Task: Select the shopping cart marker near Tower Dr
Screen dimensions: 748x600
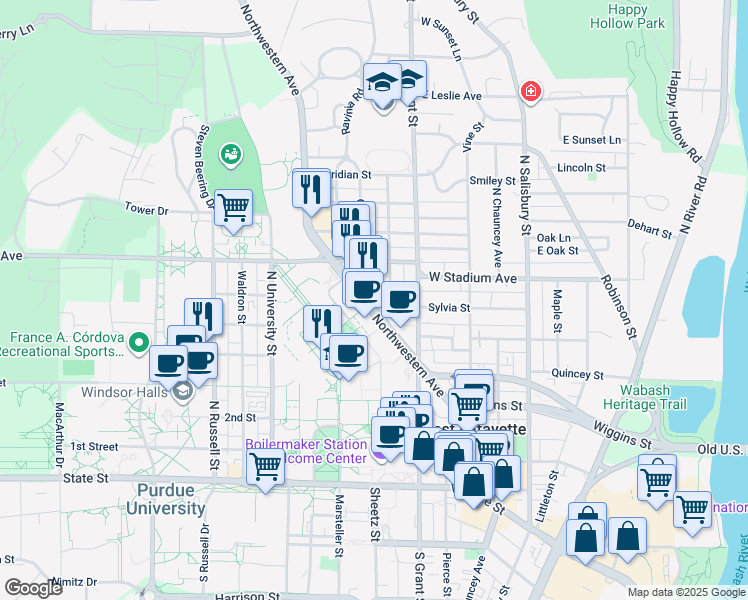Action: point(233,210)
